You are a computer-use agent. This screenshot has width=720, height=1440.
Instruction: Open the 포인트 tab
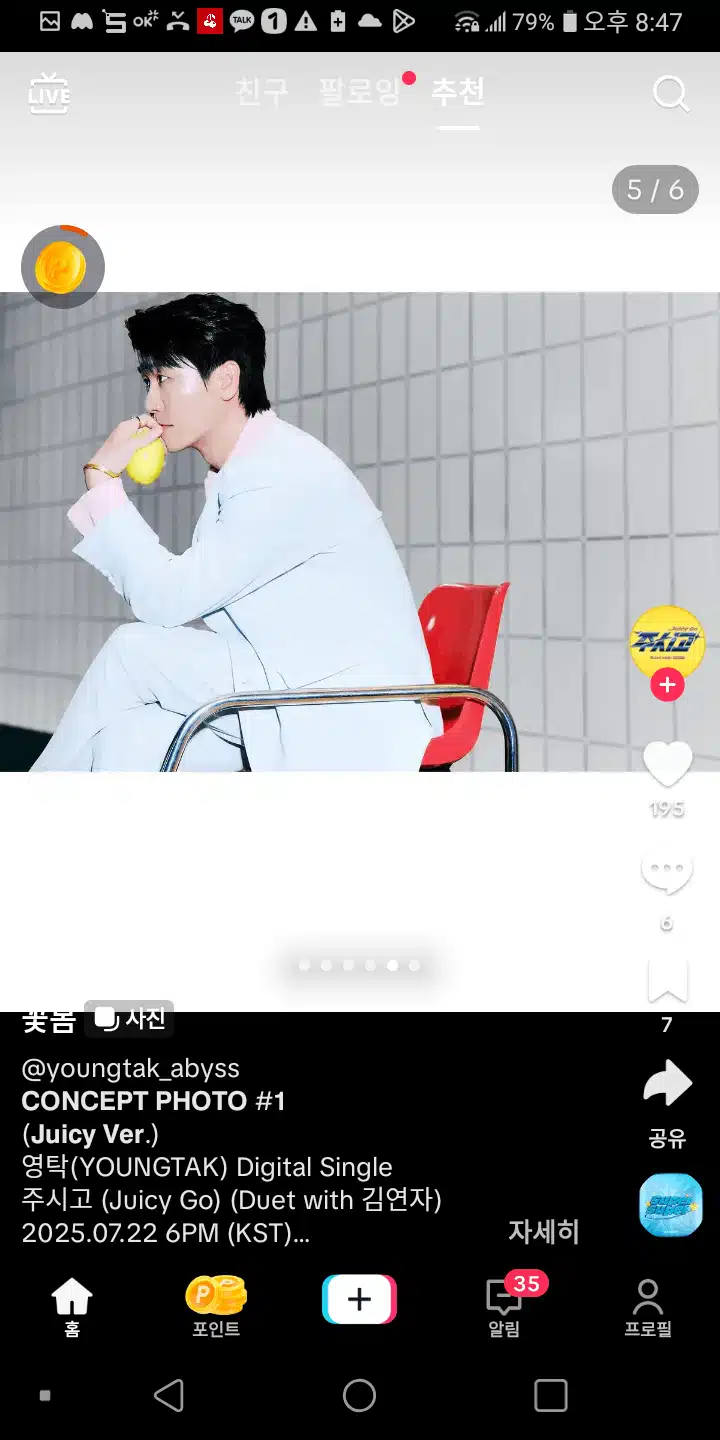coord(216,1307)
